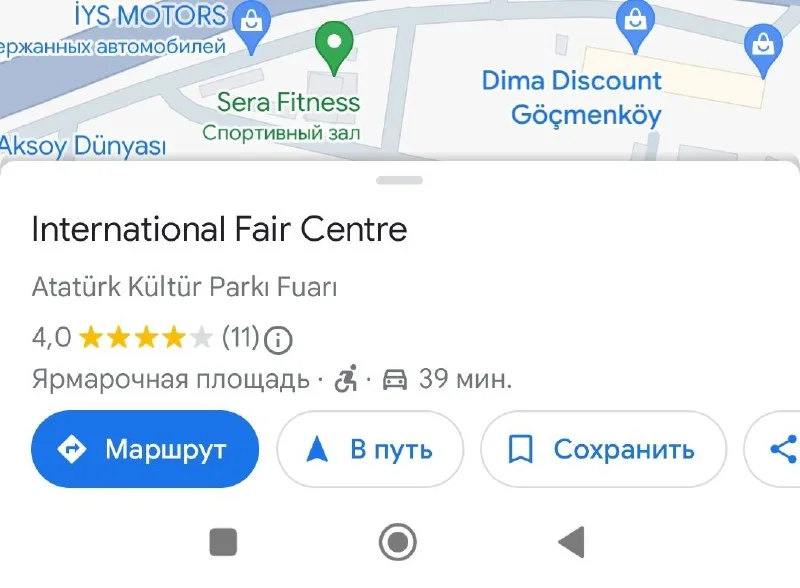Go back using system back button
The width and height of the screenshot is (800, 588).
[571, 542]
